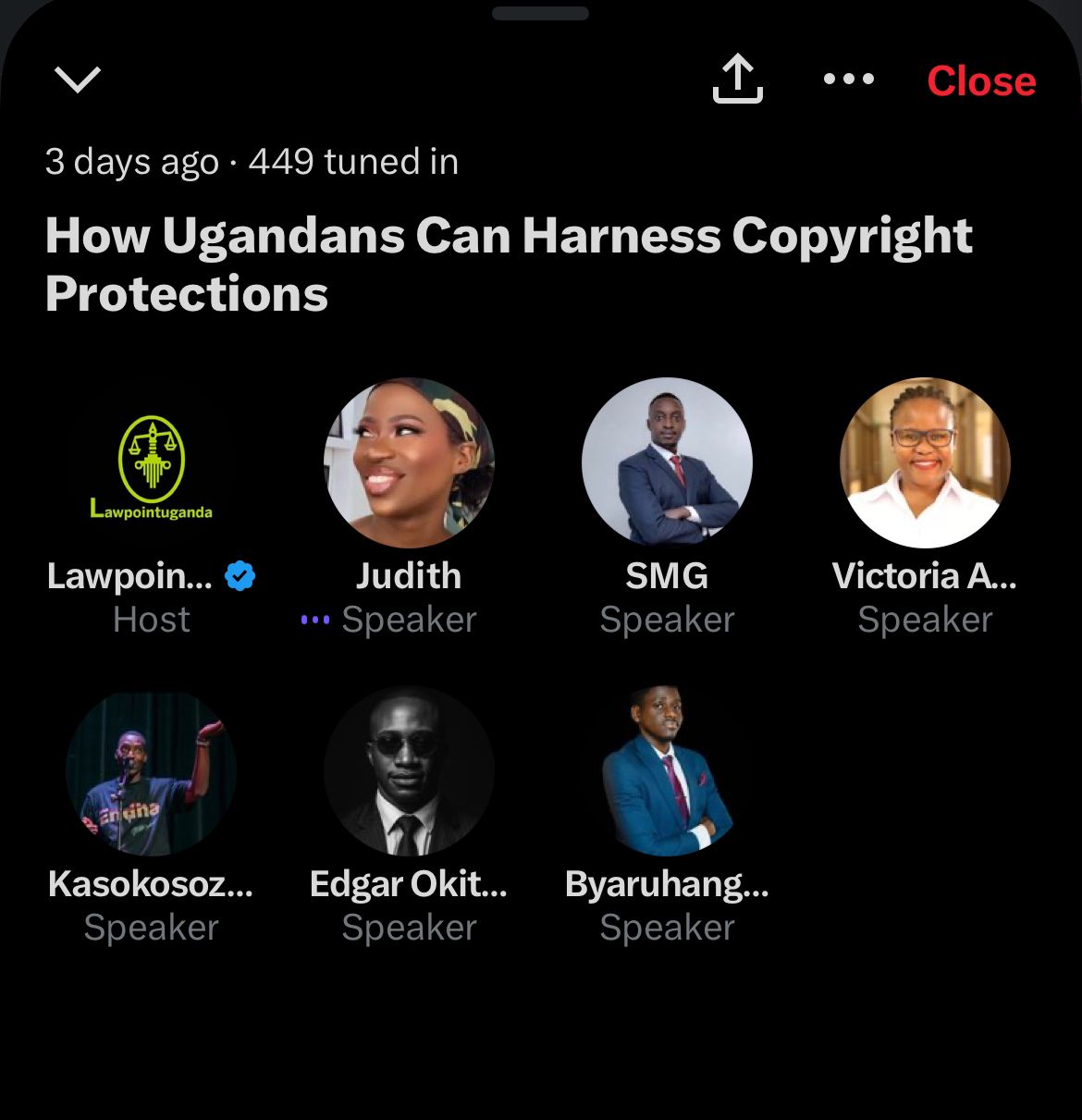
Task: Open Kasokosoz... speaker profile
Action: (152, 771)
